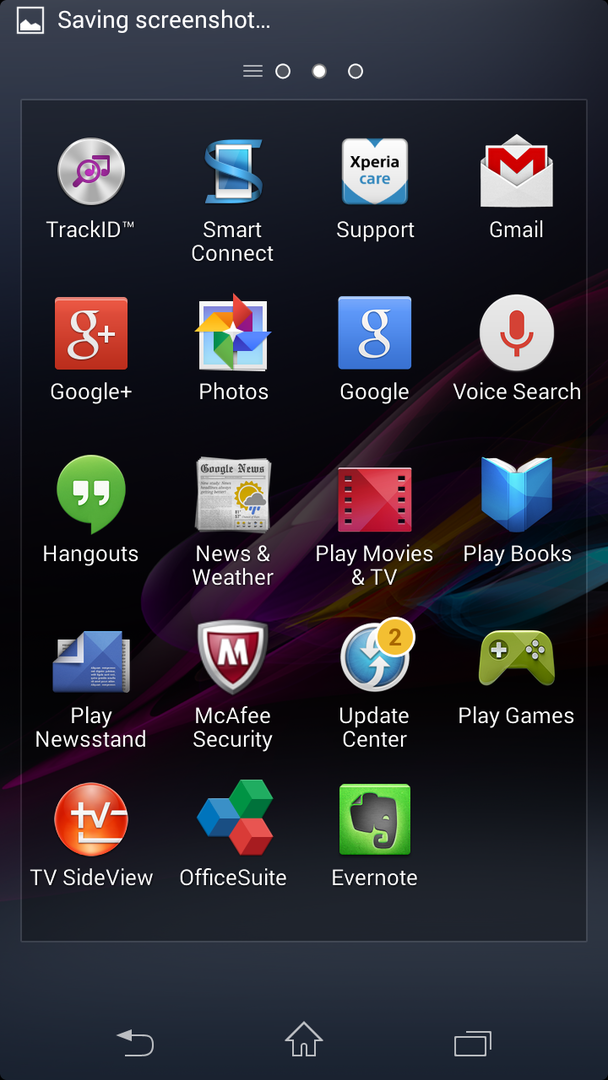The width and height of the screenshot is (608, 1080).
Task: Open the Photos app
Action: tap(233, 334)
